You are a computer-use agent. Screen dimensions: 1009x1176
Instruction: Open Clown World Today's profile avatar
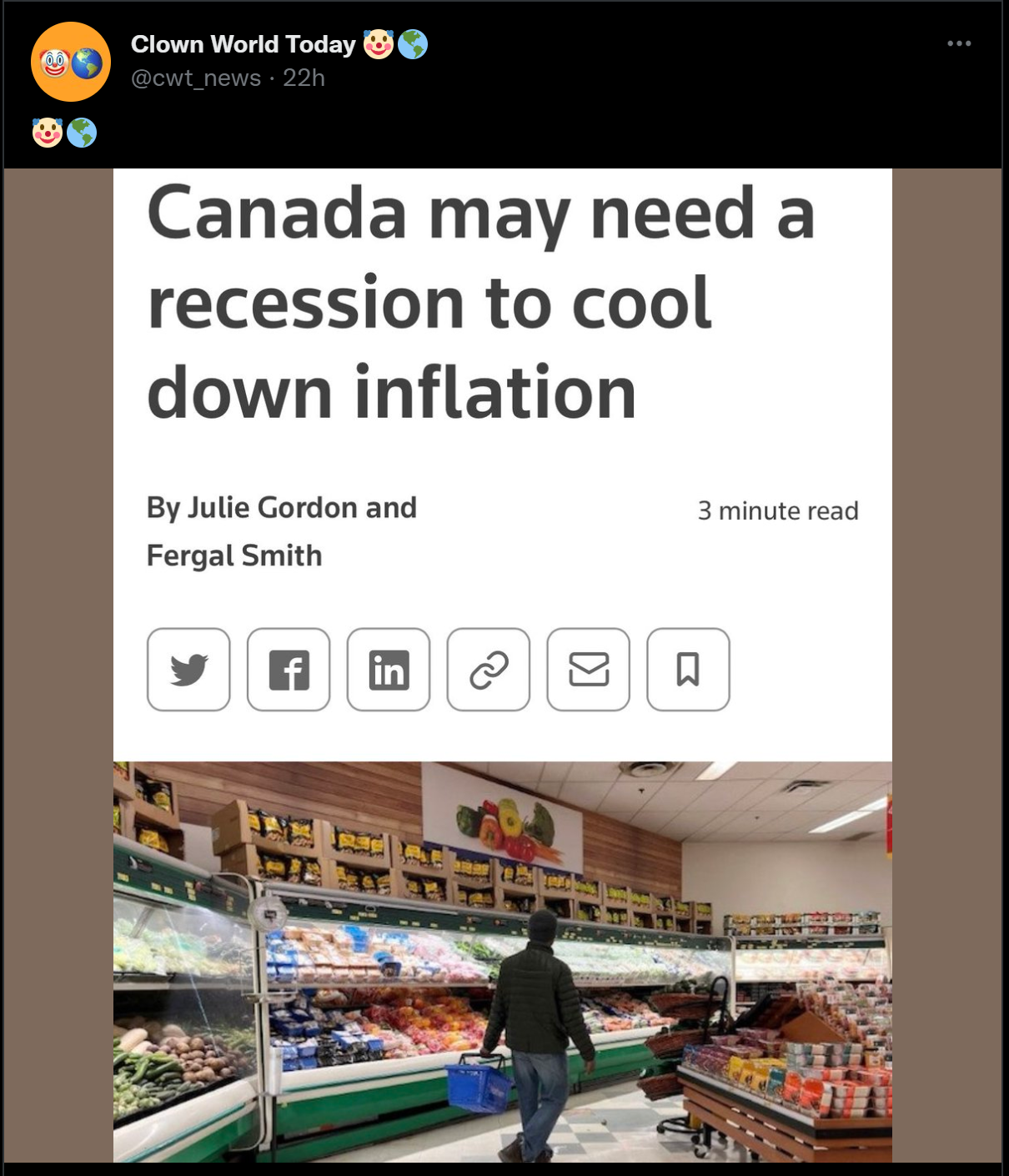[x=71, y=63]
